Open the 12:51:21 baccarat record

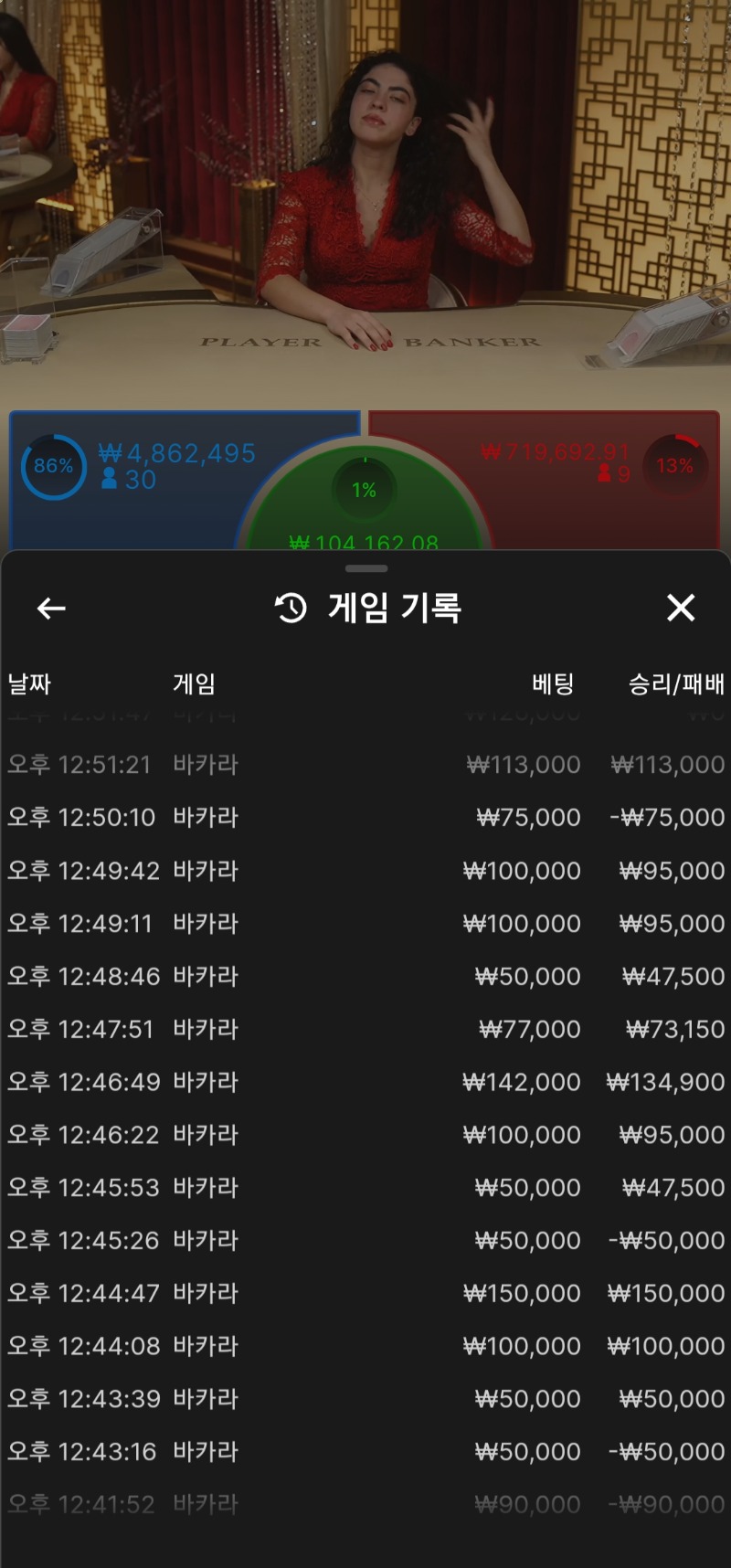point(365,765)
